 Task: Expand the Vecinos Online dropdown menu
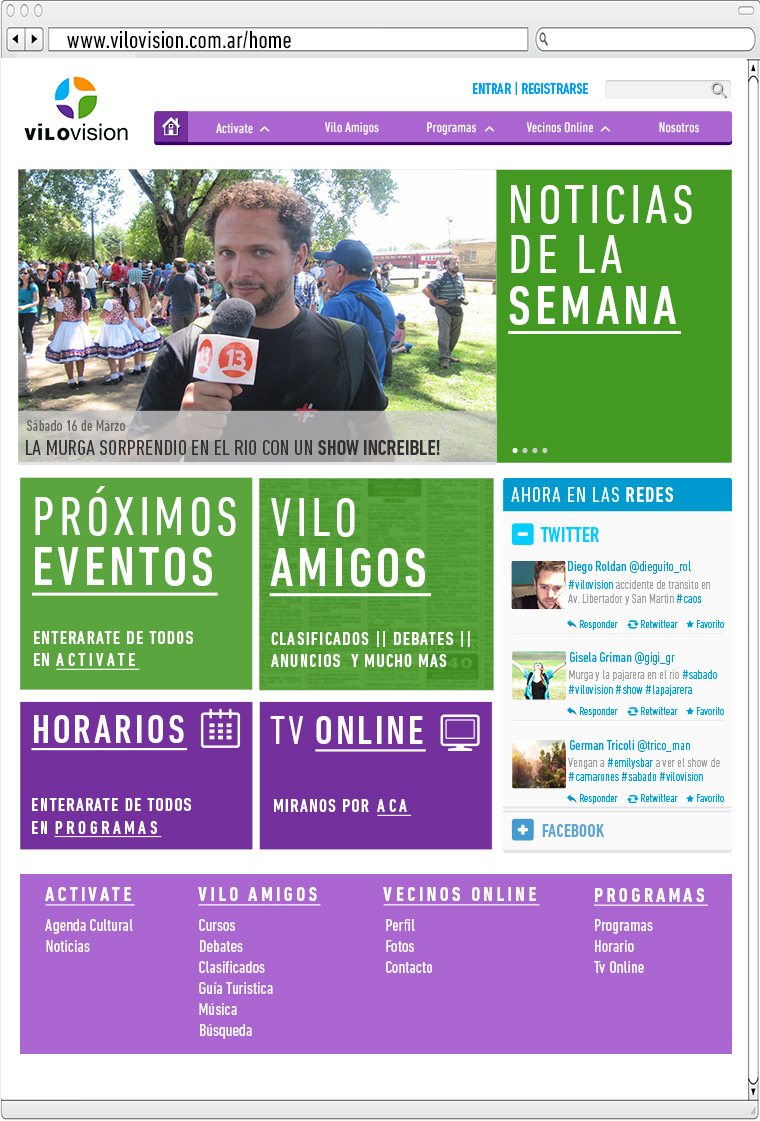pyautogui.click(x=568, y=128)
